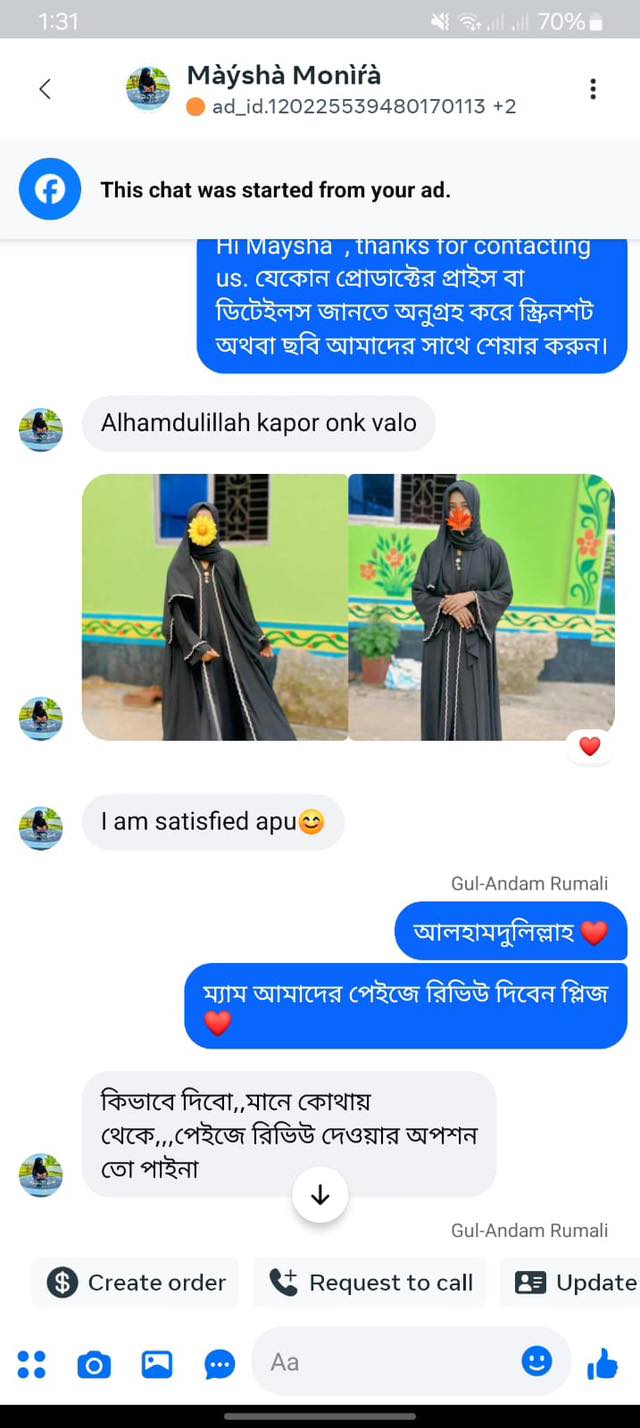Open the three-dot overflow menu
The height and width of the screenshot is (1428, 640).
point(593,89)
